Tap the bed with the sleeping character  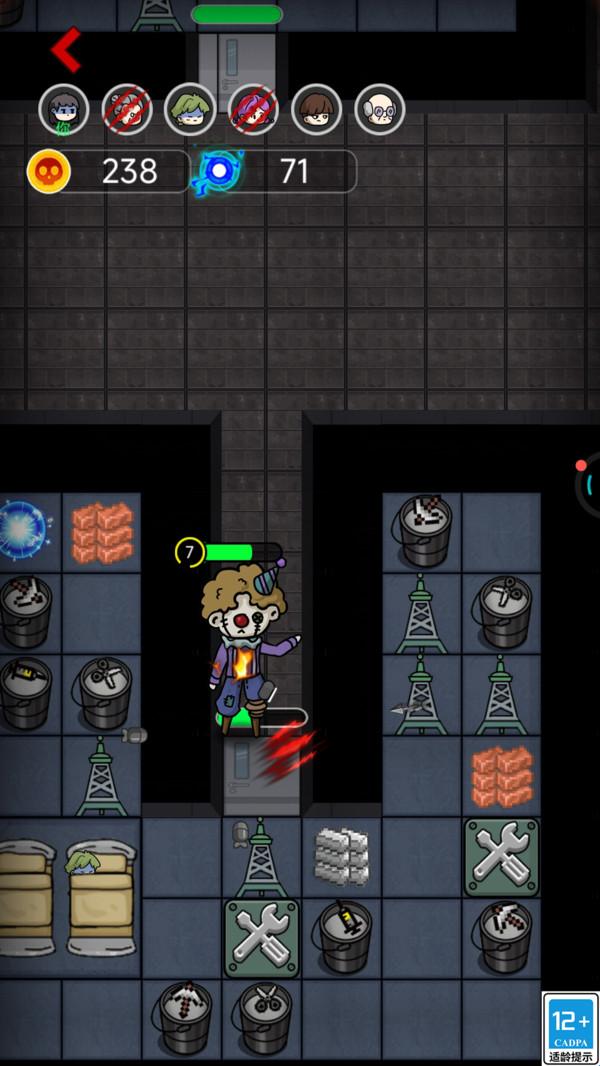(100, 897)
